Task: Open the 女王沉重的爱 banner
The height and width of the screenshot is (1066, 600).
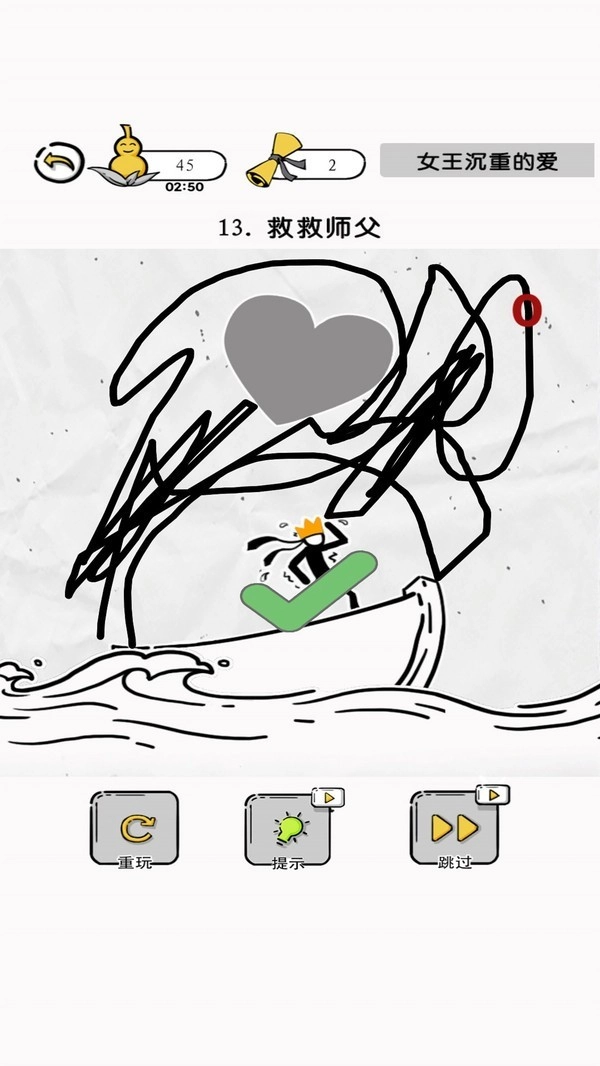Action: pos(486,160)
